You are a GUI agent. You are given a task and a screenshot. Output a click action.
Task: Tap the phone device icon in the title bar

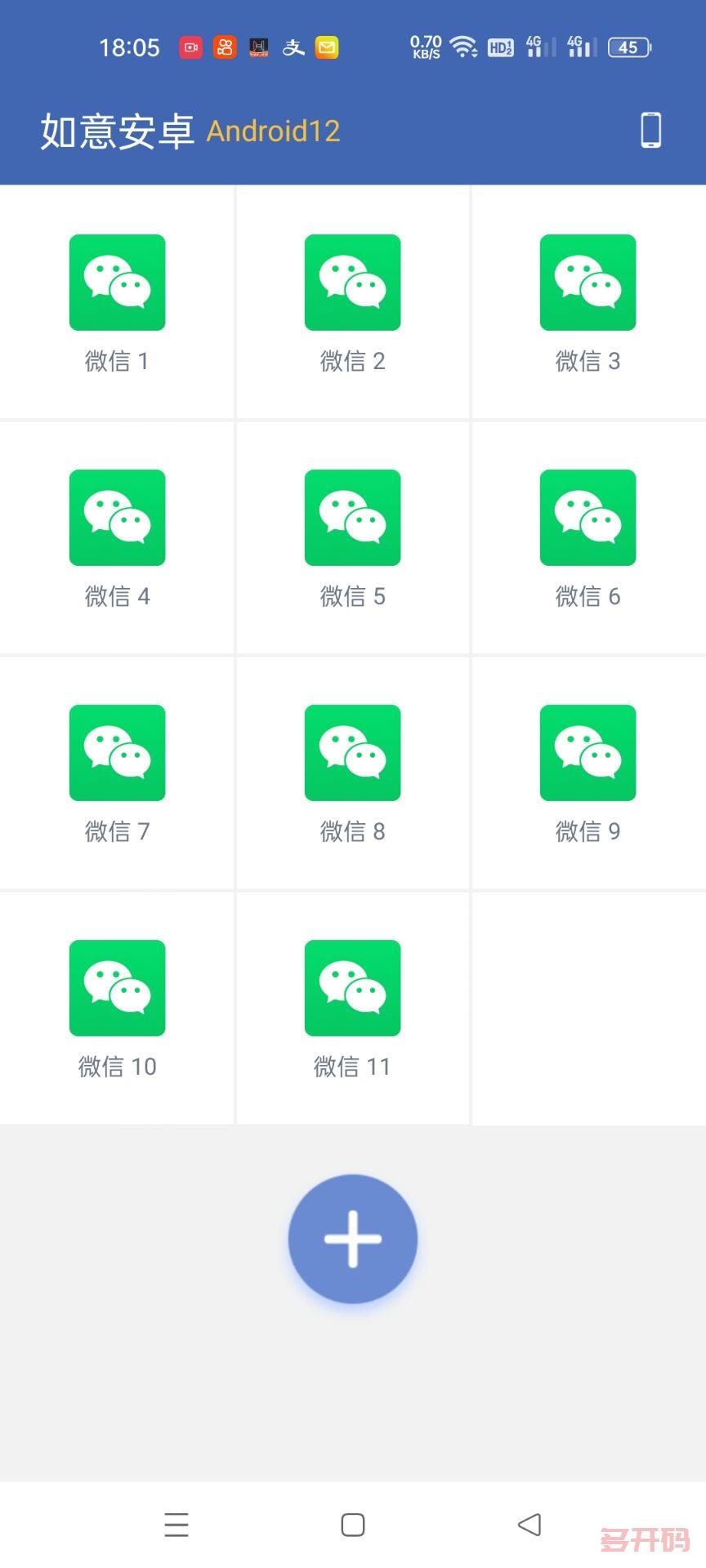point(651,129)
